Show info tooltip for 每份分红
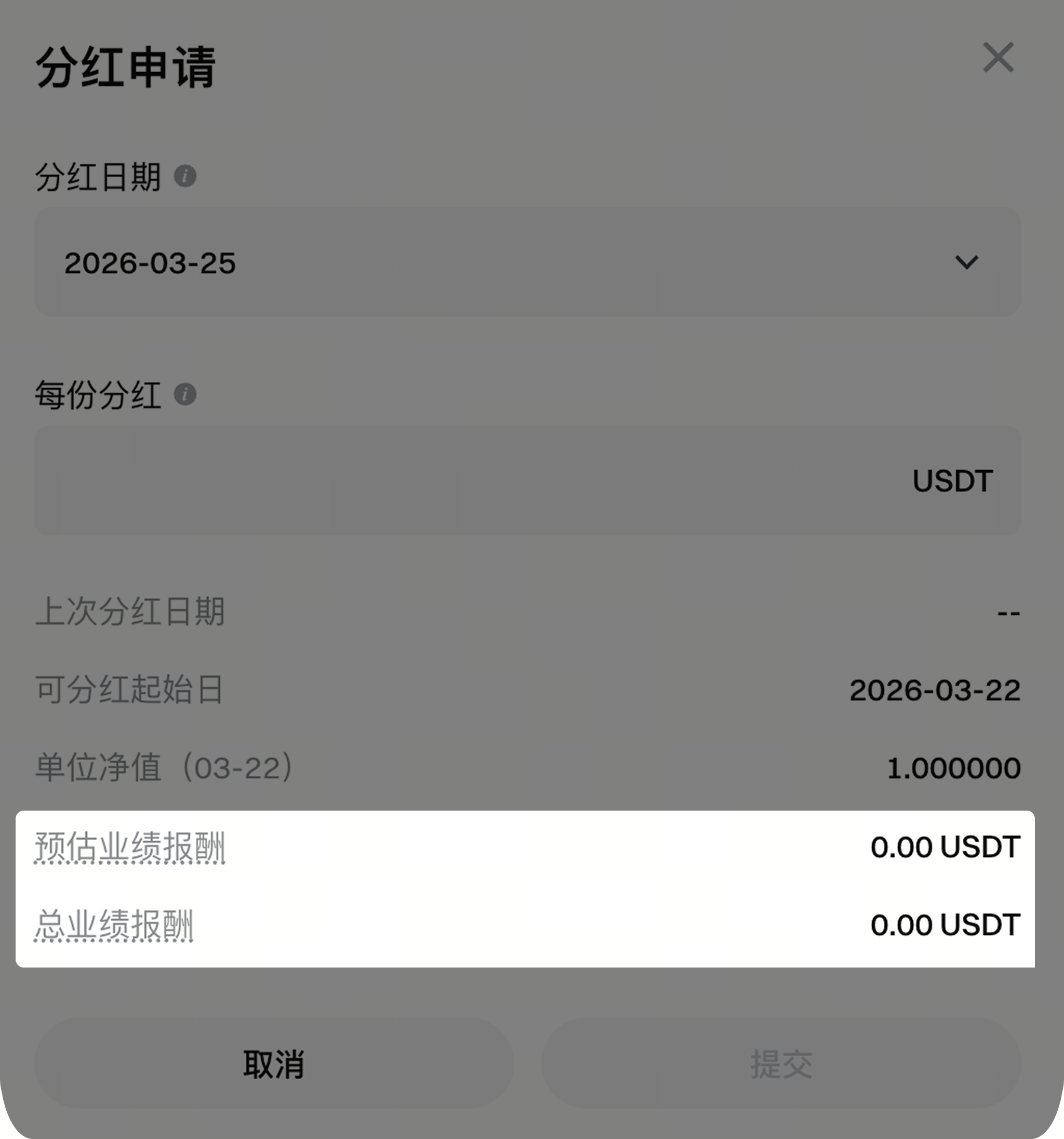Screen dimensions: 1064x1139 [185, 395]
